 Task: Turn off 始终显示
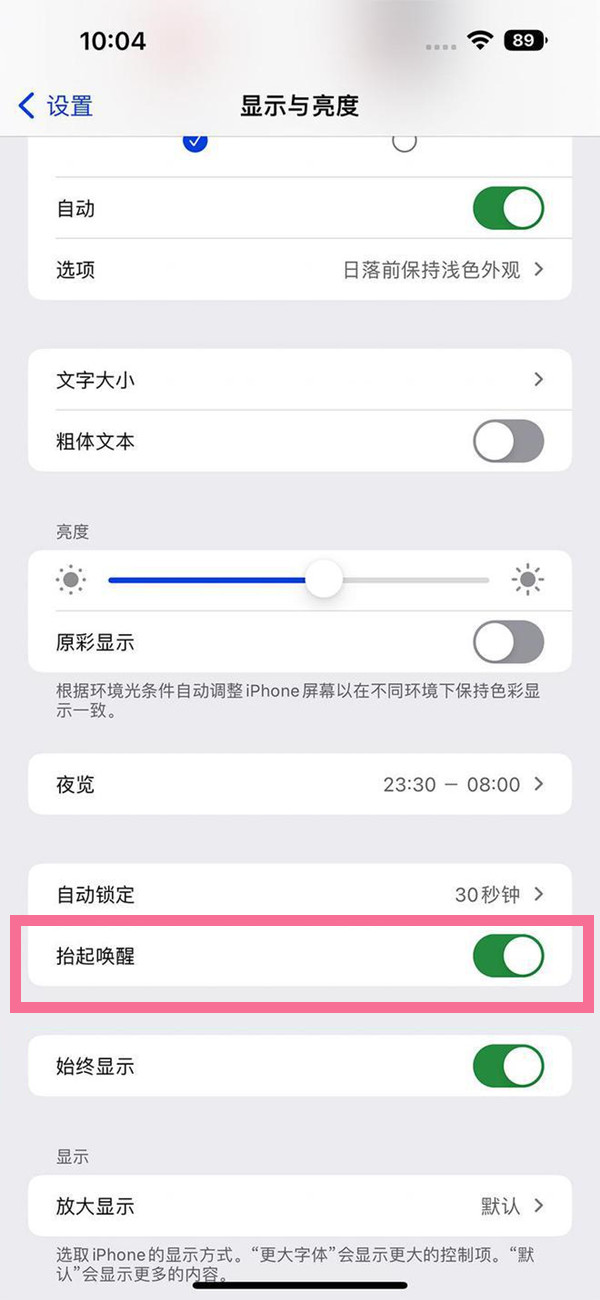click(508, 1066)
